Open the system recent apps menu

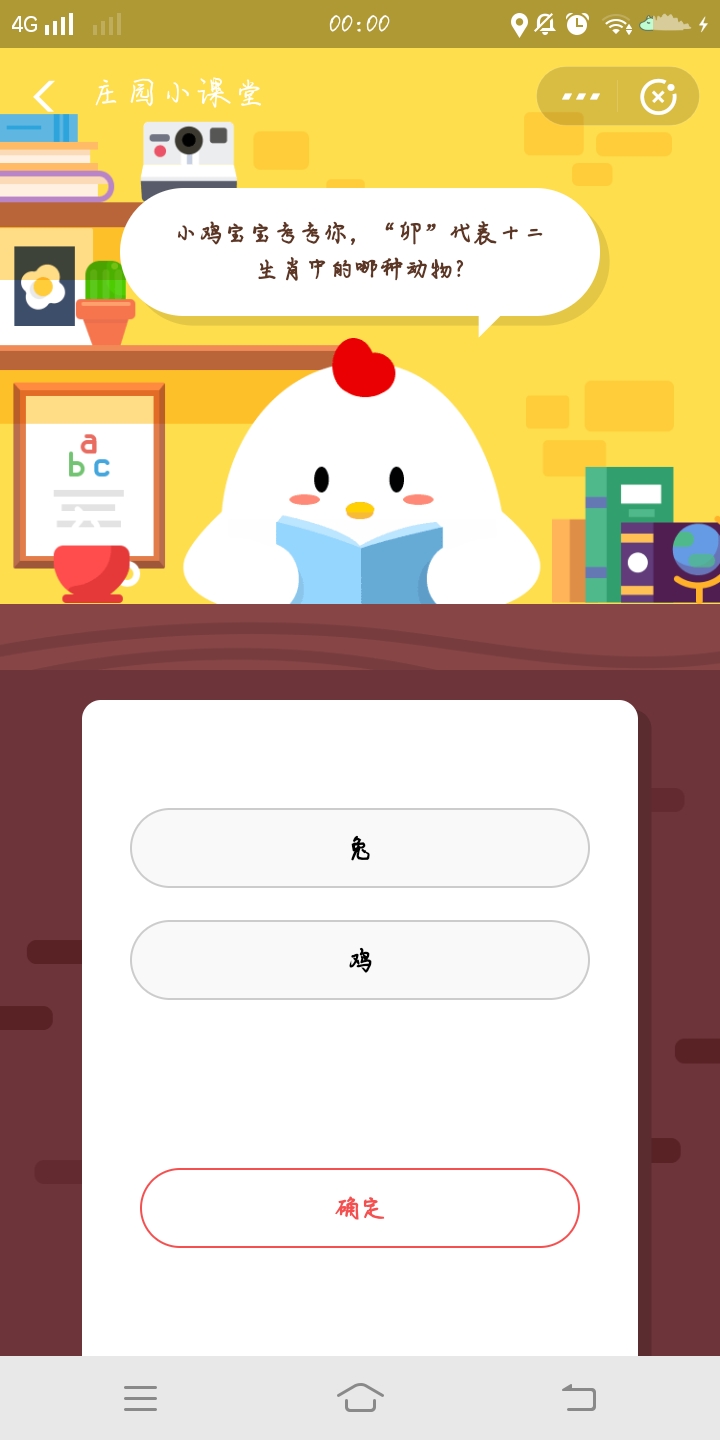tap(140, 1398)
